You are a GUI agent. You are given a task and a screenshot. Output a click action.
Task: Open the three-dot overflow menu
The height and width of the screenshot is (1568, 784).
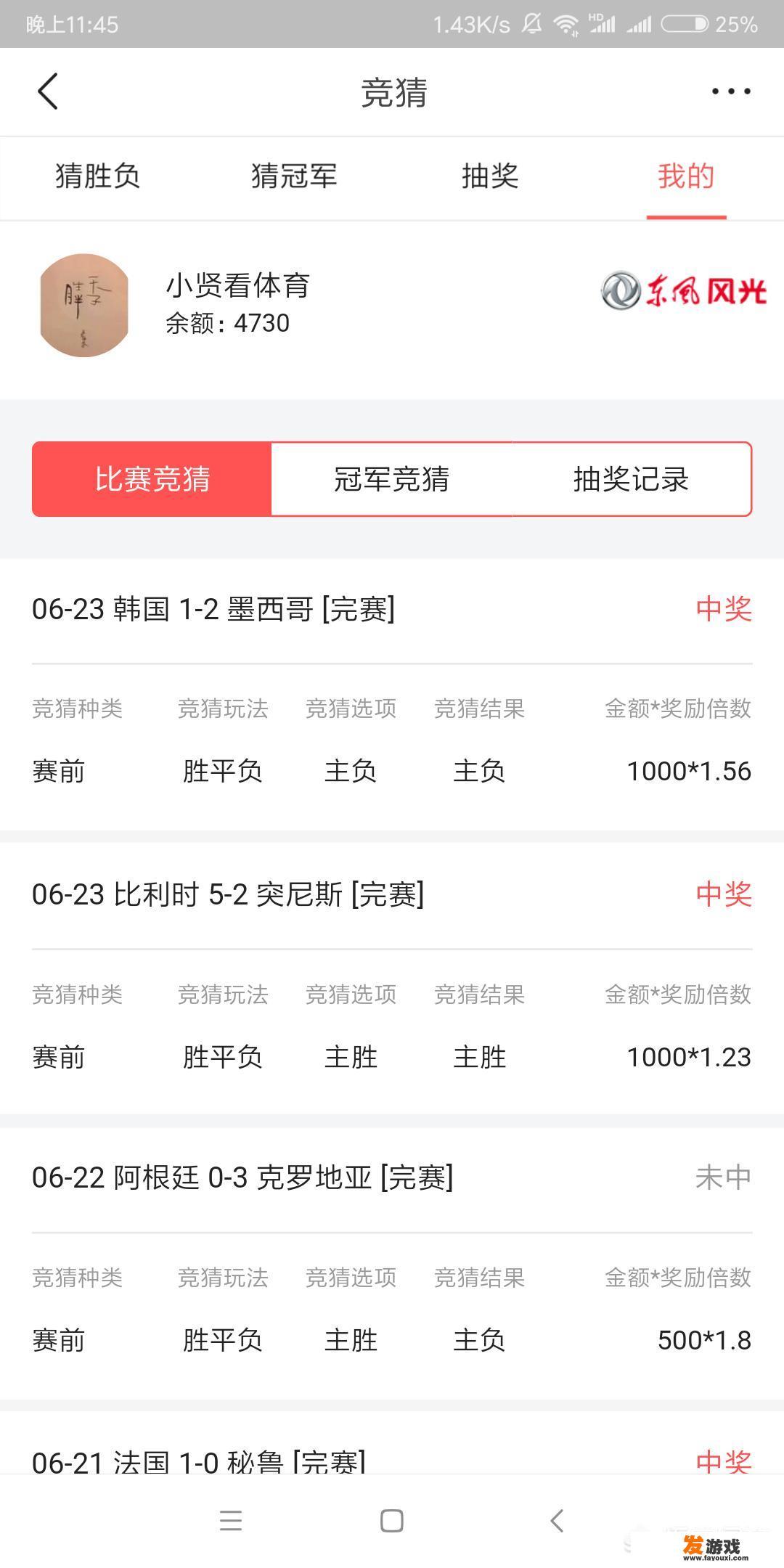click(730, 91)
